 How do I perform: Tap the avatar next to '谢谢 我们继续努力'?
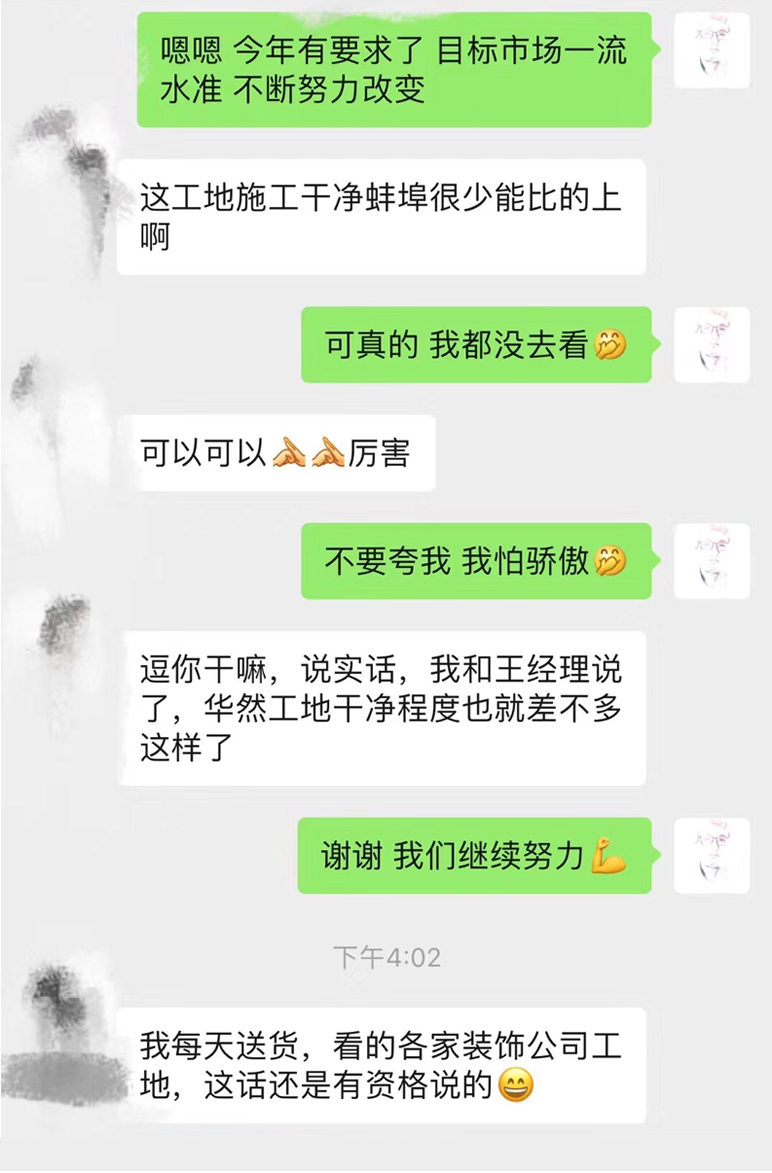point(711,856)
